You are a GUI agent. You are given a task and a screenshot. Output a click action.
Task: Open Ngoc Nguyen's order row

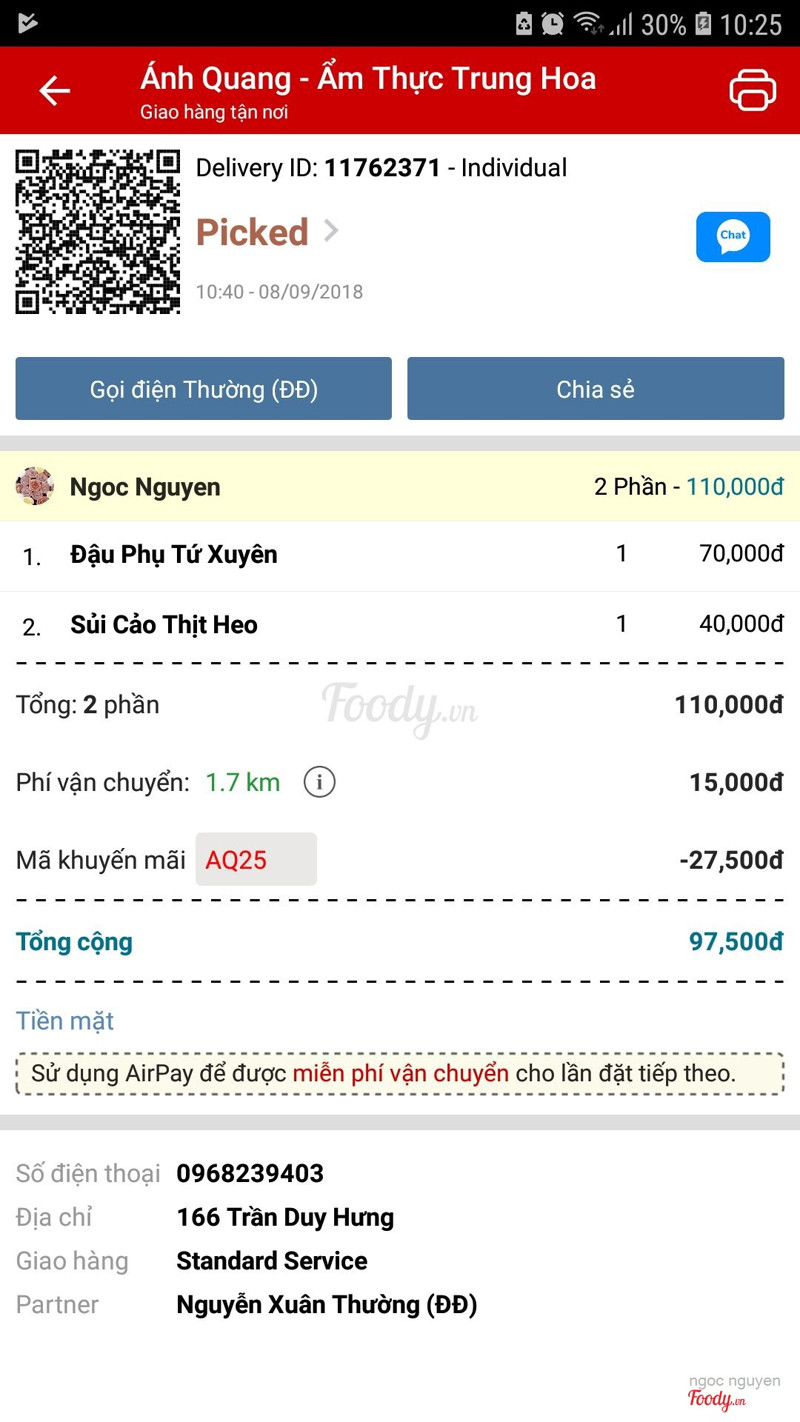point(400,487)
